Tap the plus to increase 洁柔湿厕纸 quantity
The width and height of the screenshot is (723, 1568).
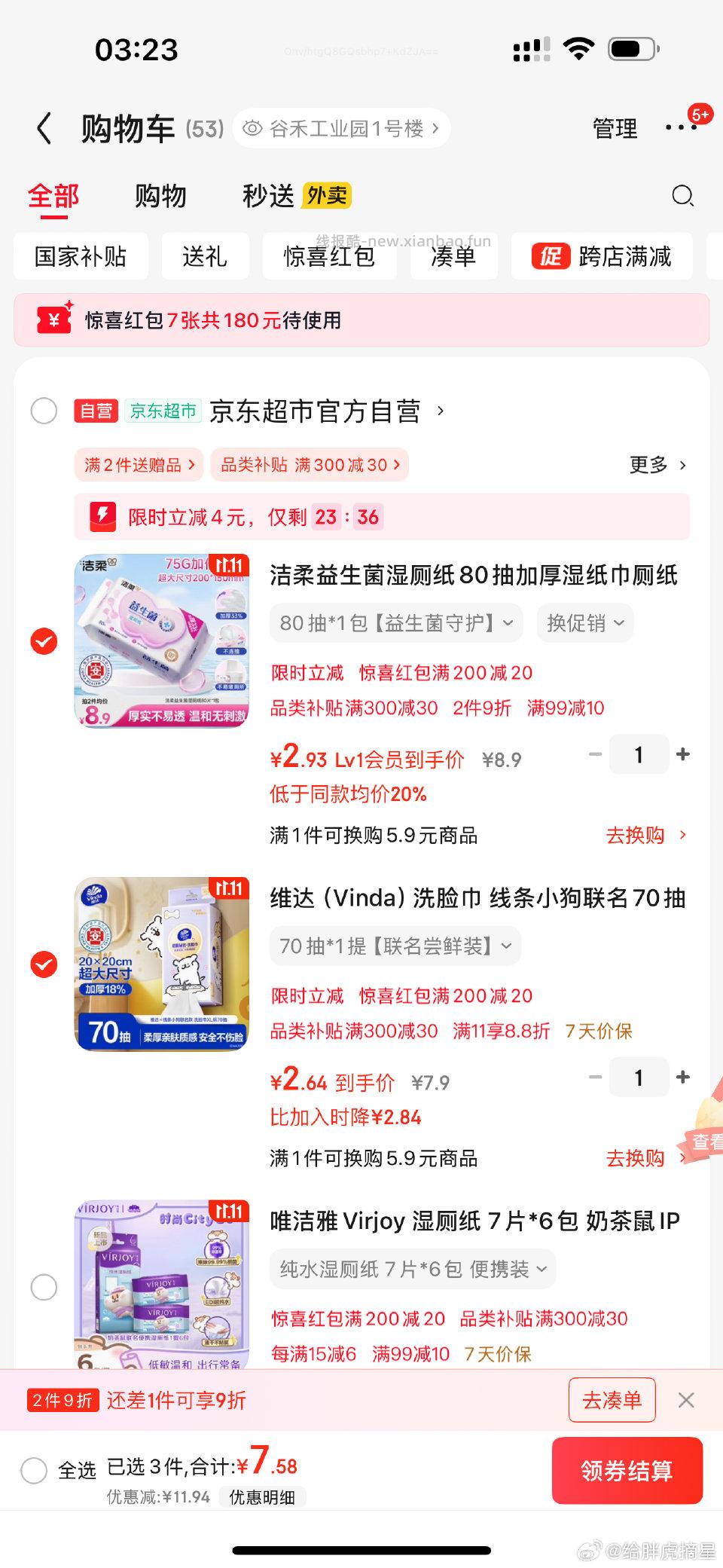pyautogui.click(x=682, y=754)
